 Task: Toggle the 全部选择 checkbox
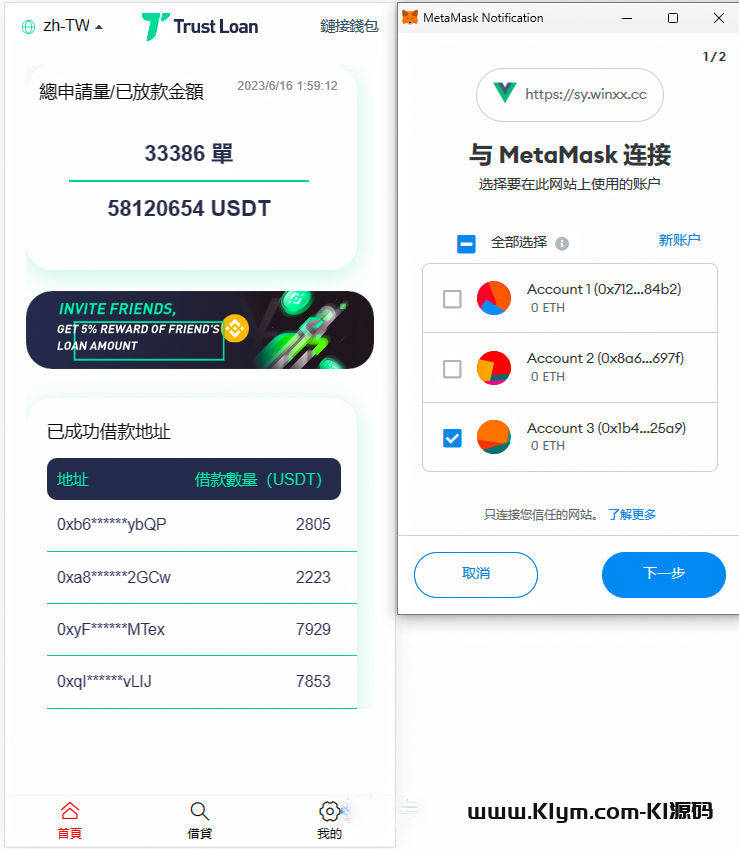(466, 243)
